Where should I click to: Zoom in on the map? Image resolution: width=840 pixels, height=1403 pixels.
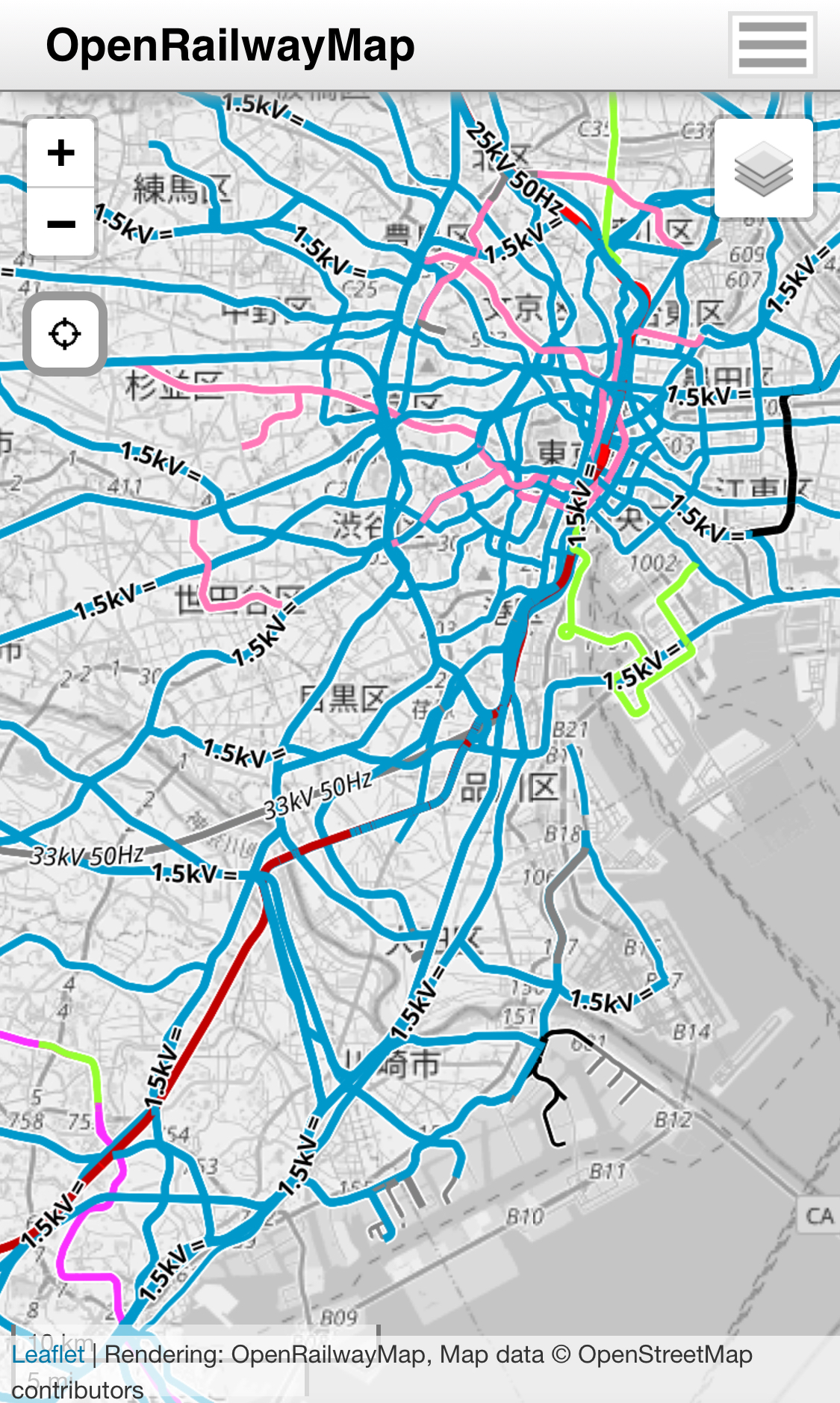pos(60,153)
